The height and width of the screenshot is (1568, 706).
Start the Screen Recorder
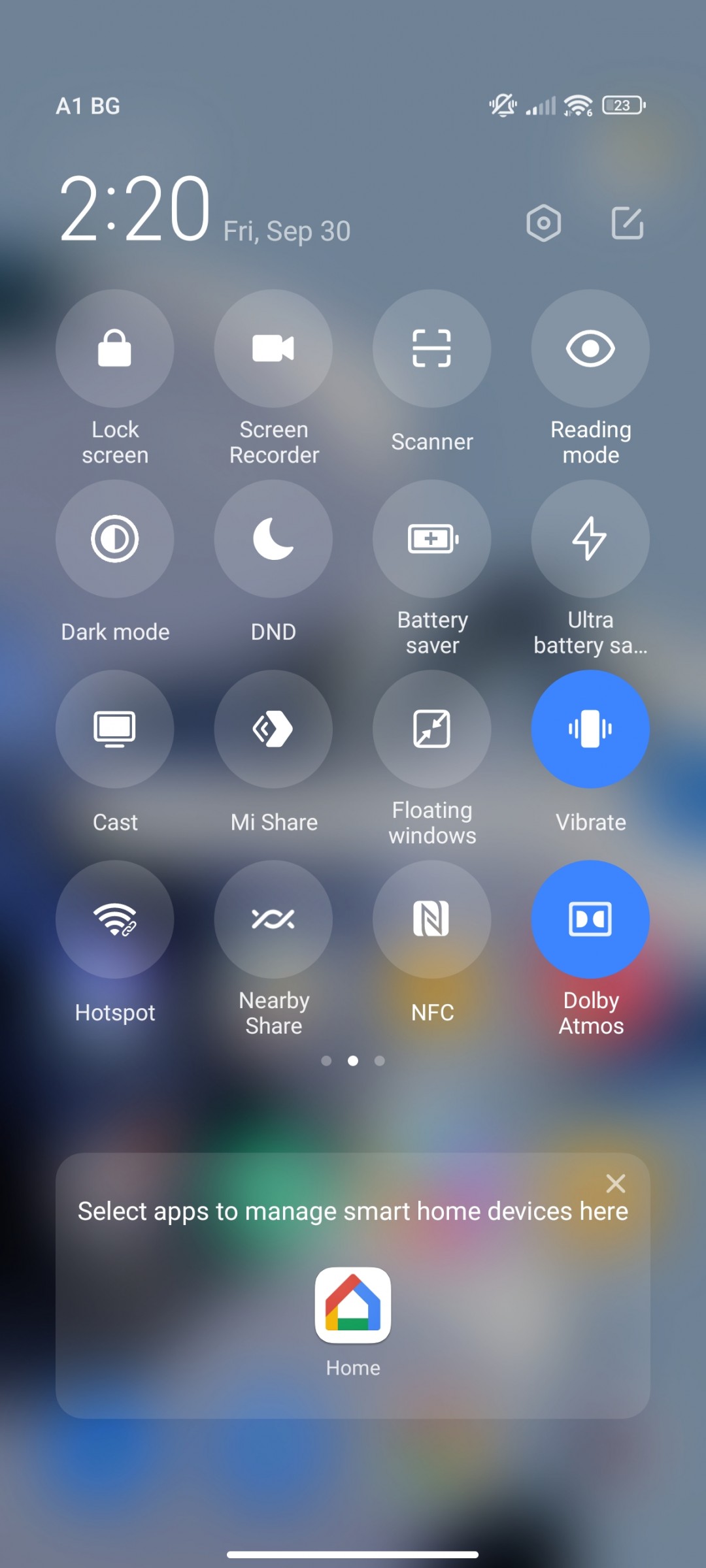pos(273,348)
